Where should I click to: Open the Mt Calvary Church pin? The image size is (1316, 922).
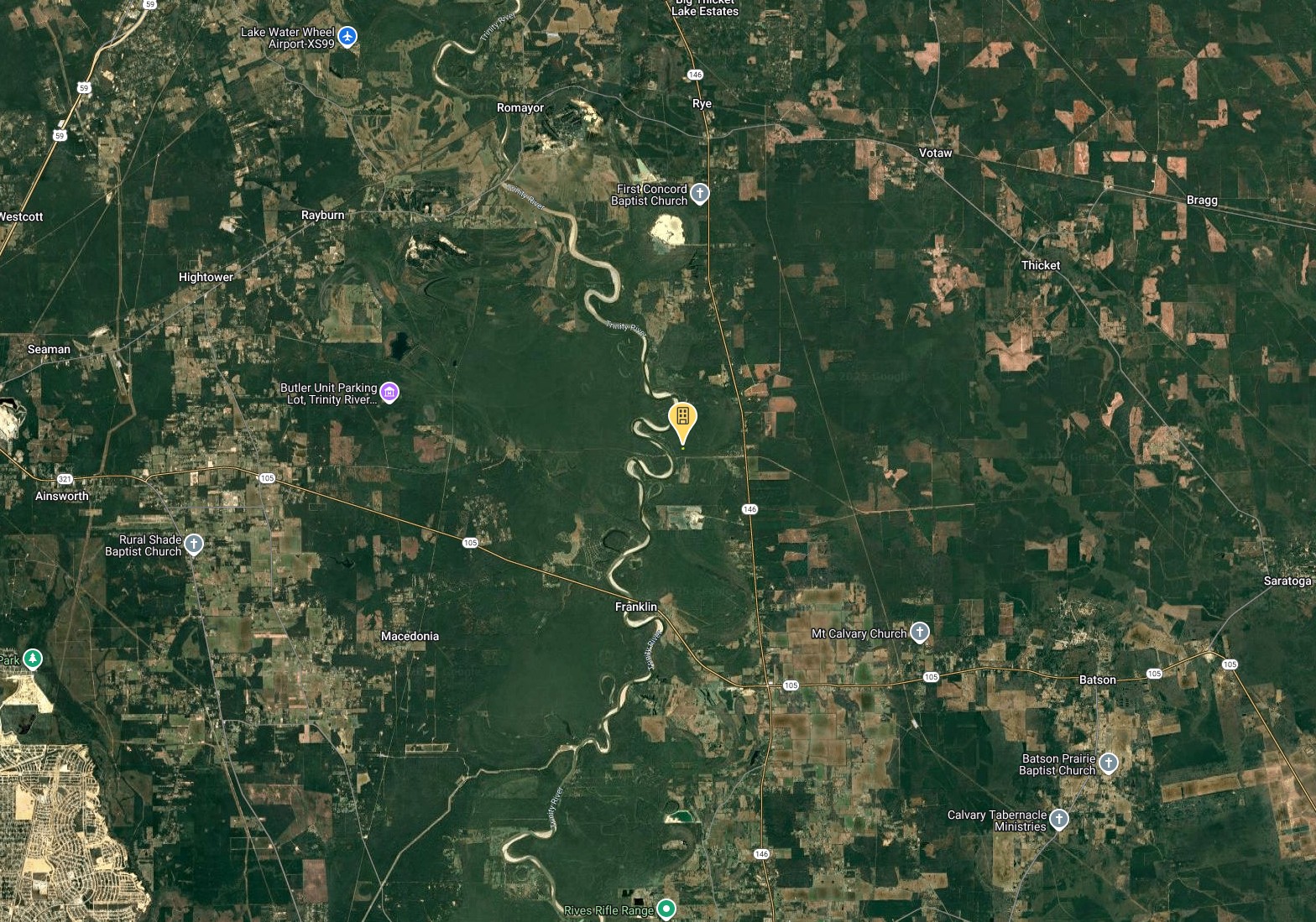point(920,633)
